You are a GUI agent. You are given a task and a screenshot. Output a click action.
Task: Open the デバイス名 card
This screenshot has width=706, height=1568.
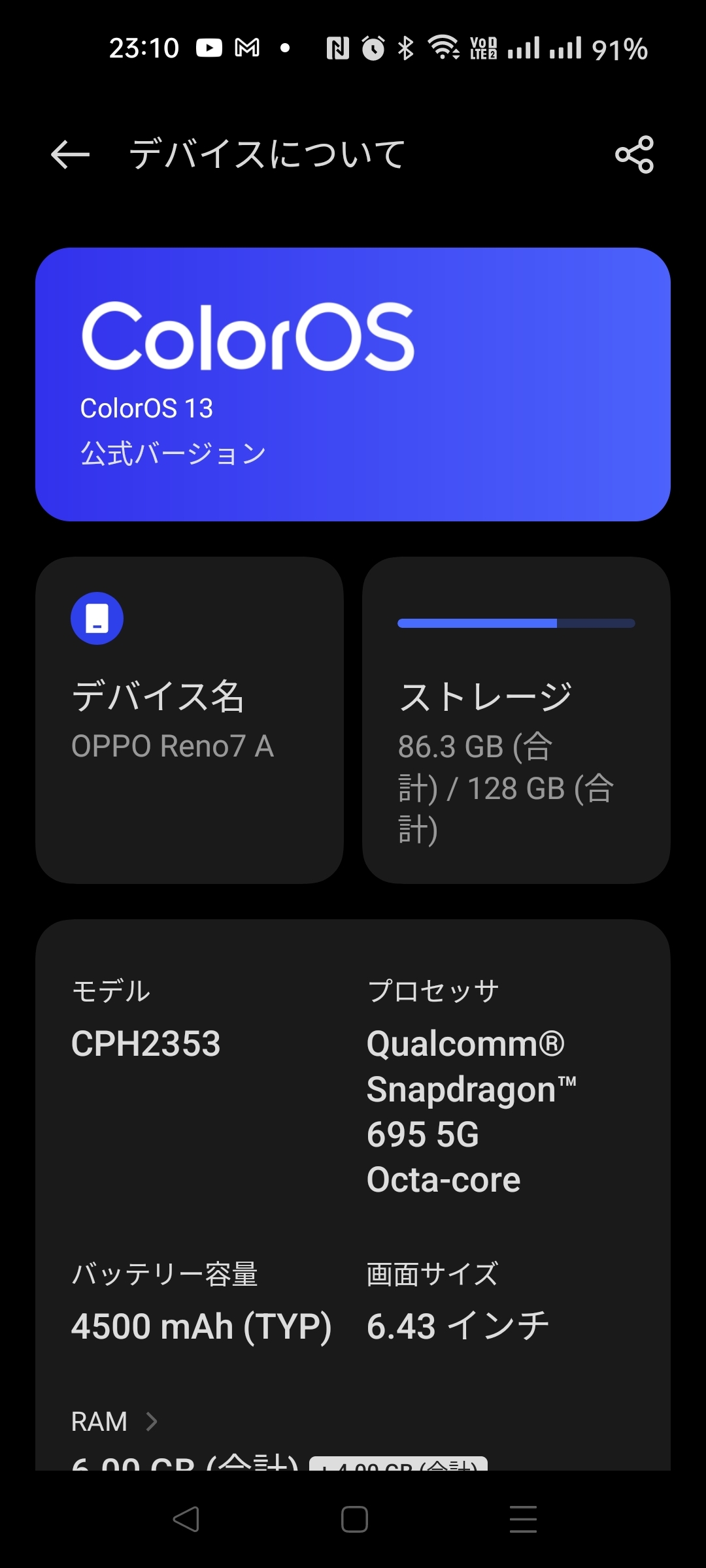point(190,720)
